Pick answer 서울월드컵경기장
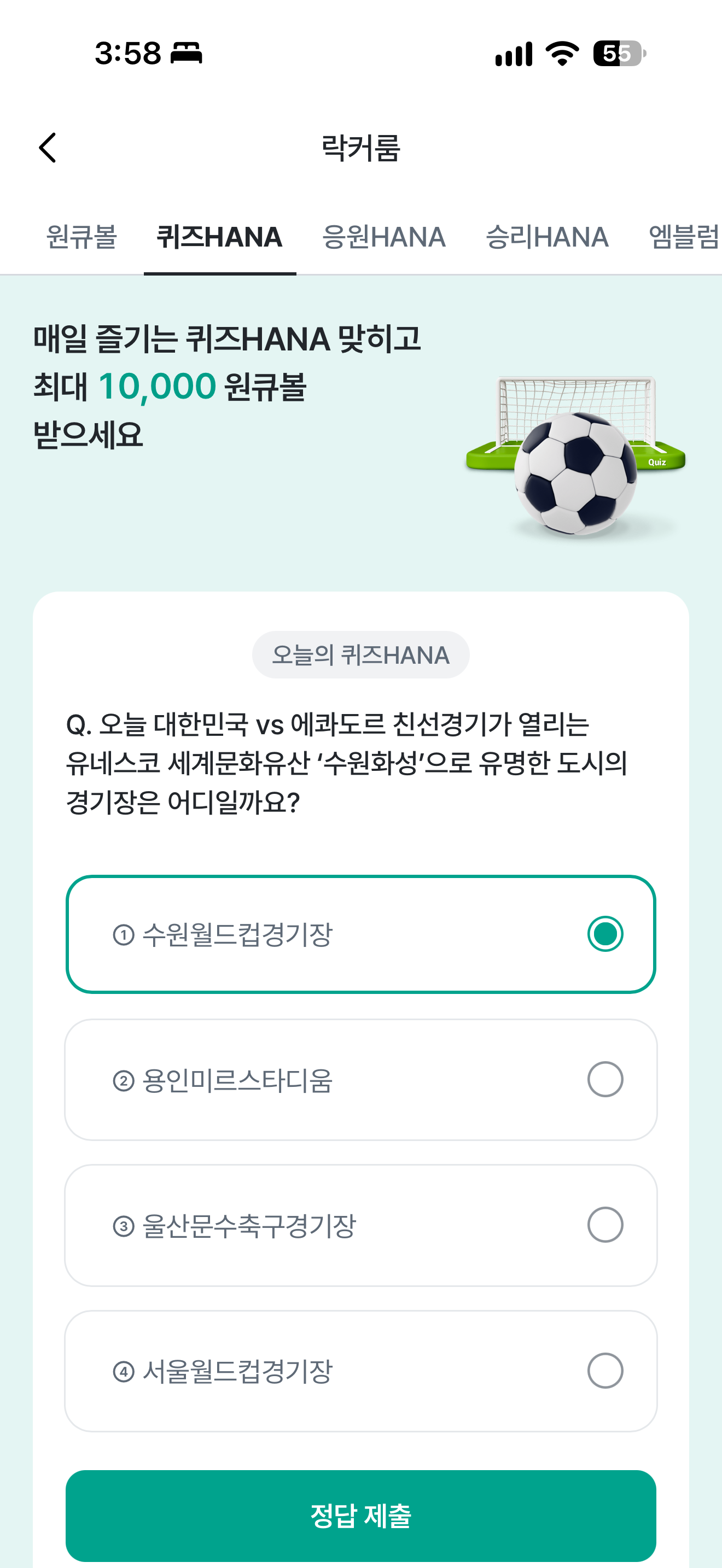Screen dimensions: 722x1568 tap(361, 1371)
